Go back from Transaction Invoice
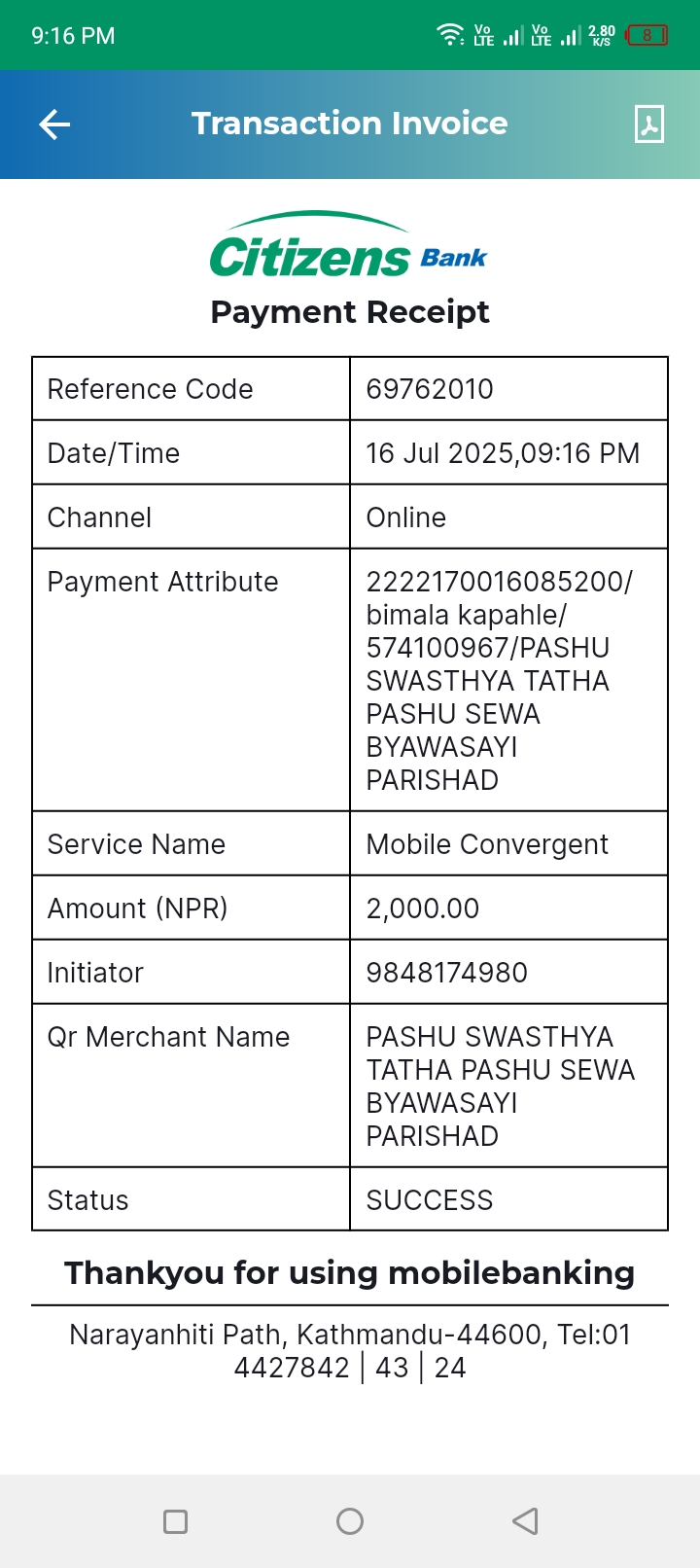 click(54, 125)
